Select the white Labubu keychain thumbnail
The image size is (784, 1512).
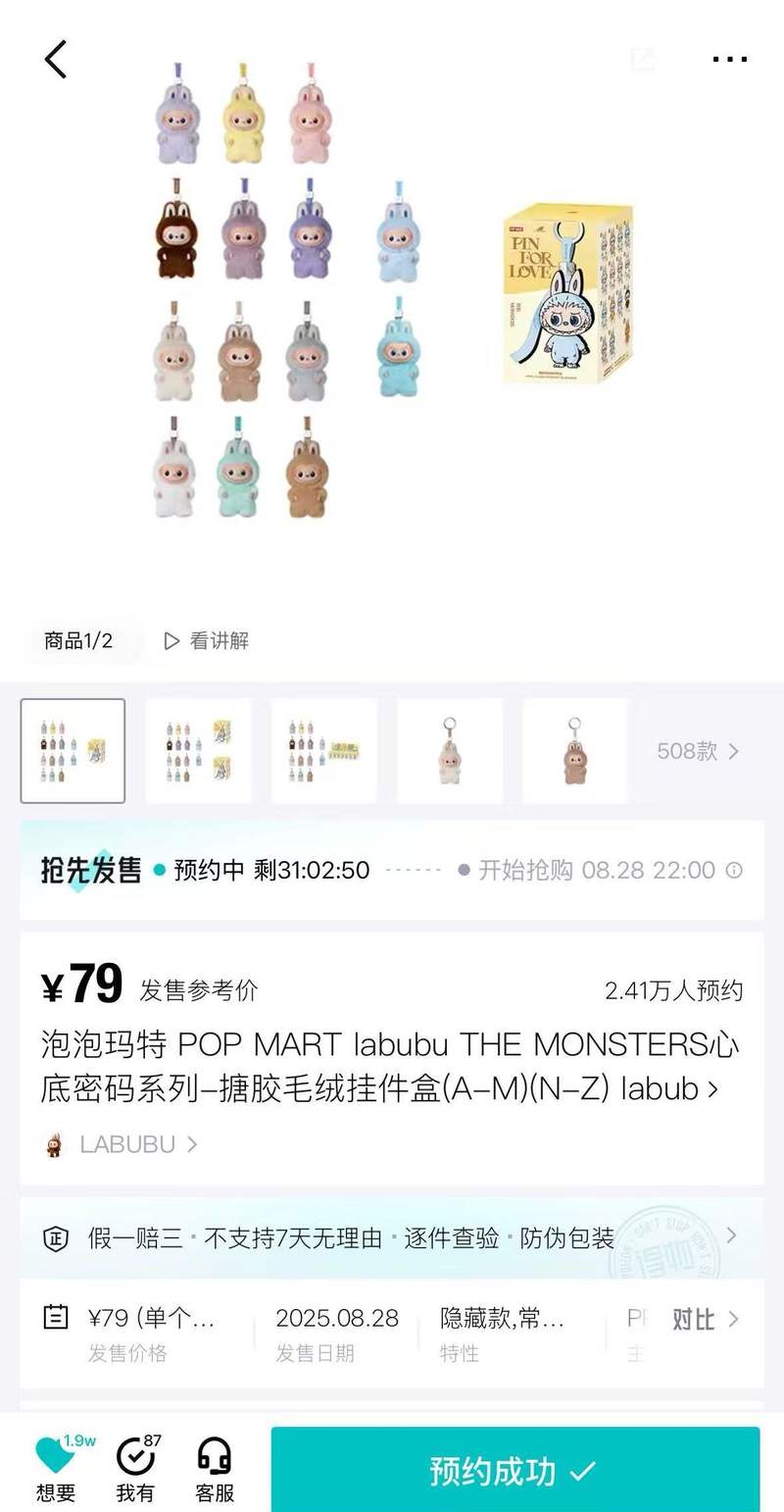point(449,751)
